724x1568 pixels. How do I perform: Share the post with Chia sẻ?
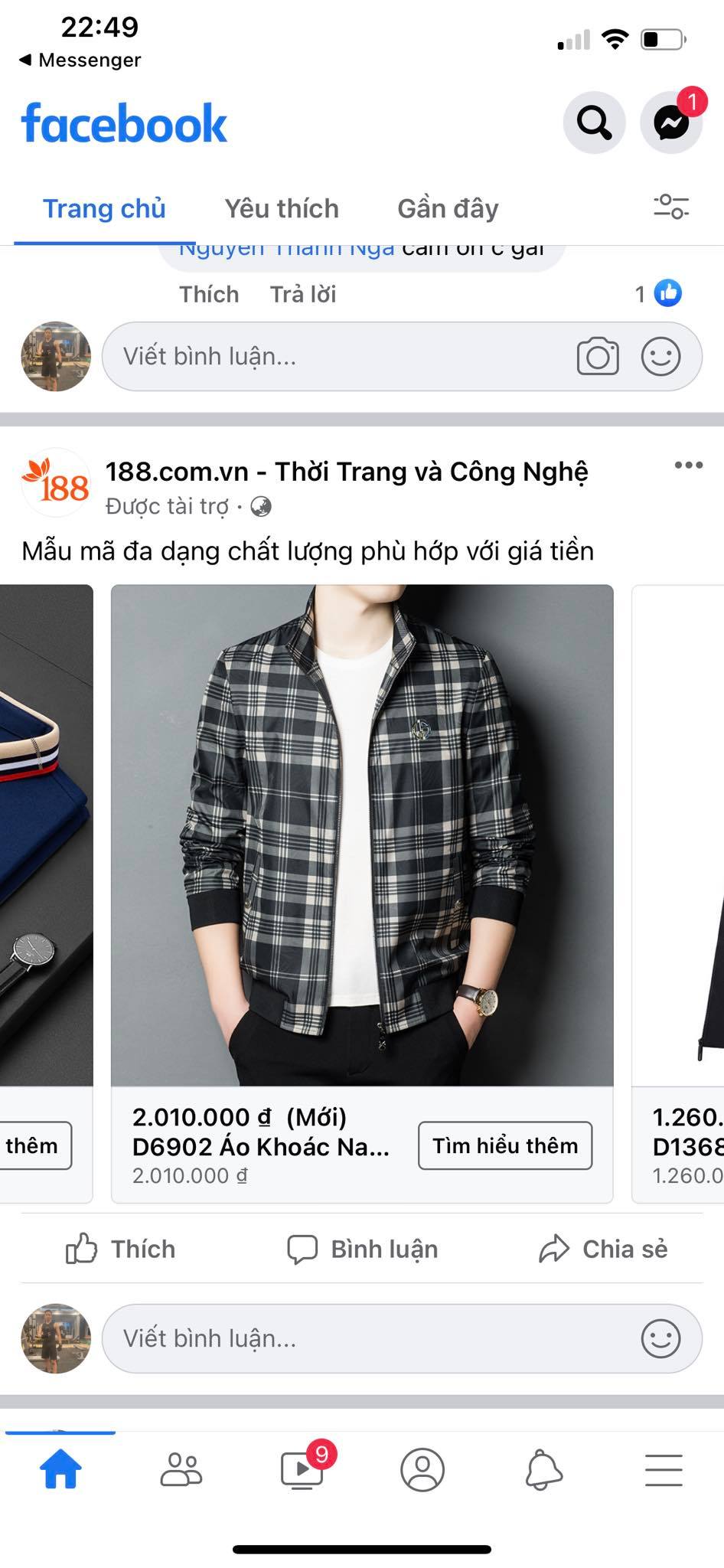[603, 1249]
